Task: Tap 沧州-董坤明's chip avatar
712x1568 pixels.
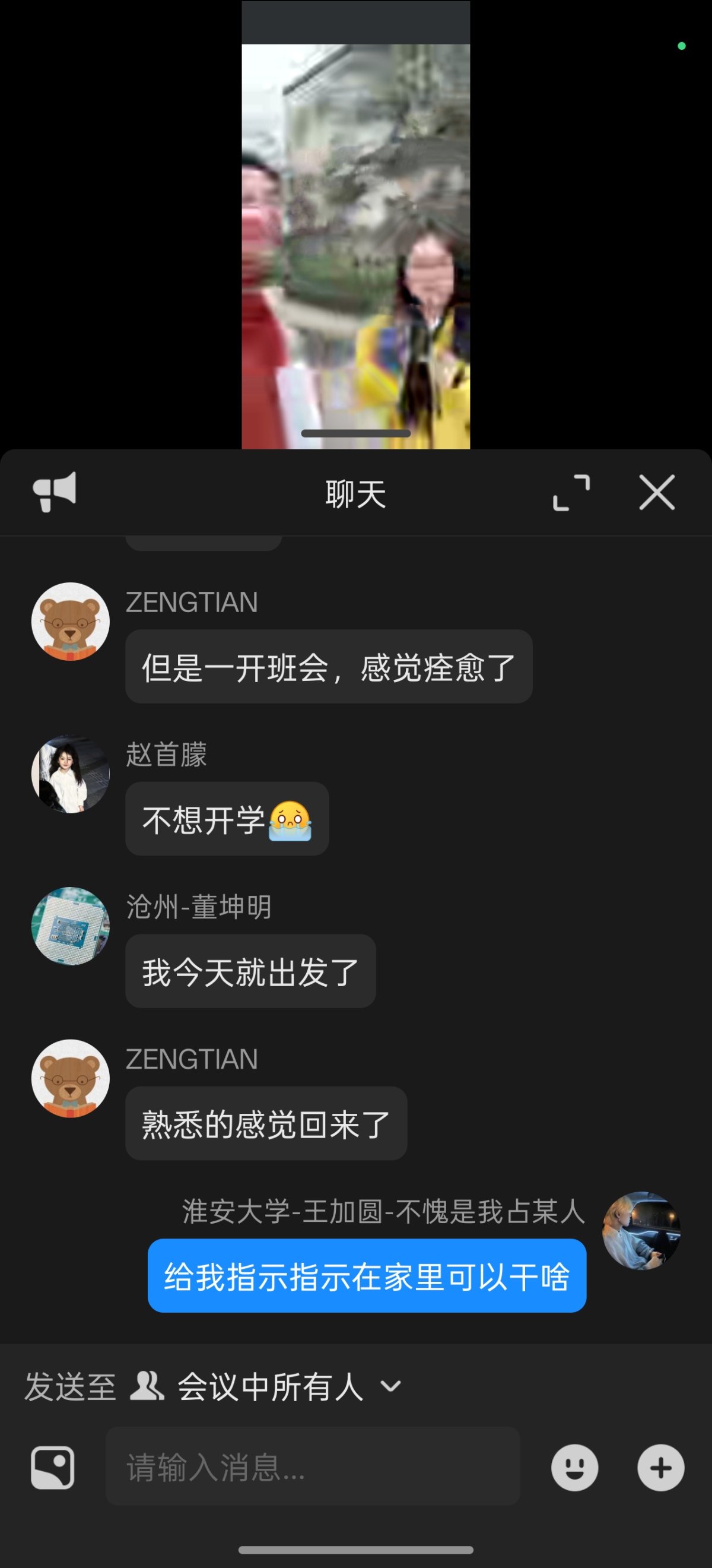Action: (71, 926)
